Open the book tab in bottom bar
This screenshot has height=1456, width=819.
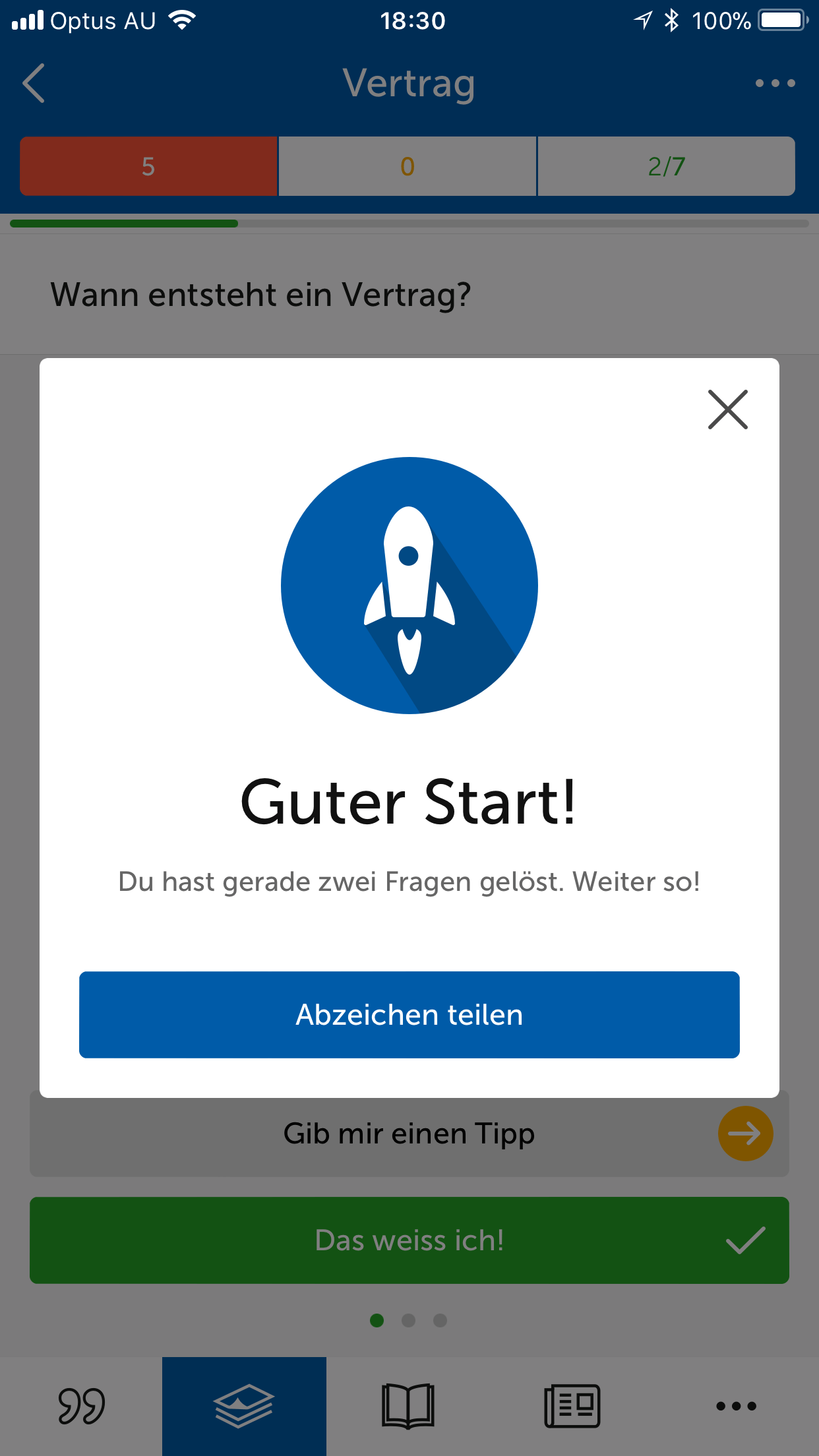click(x=408, y=1405)
